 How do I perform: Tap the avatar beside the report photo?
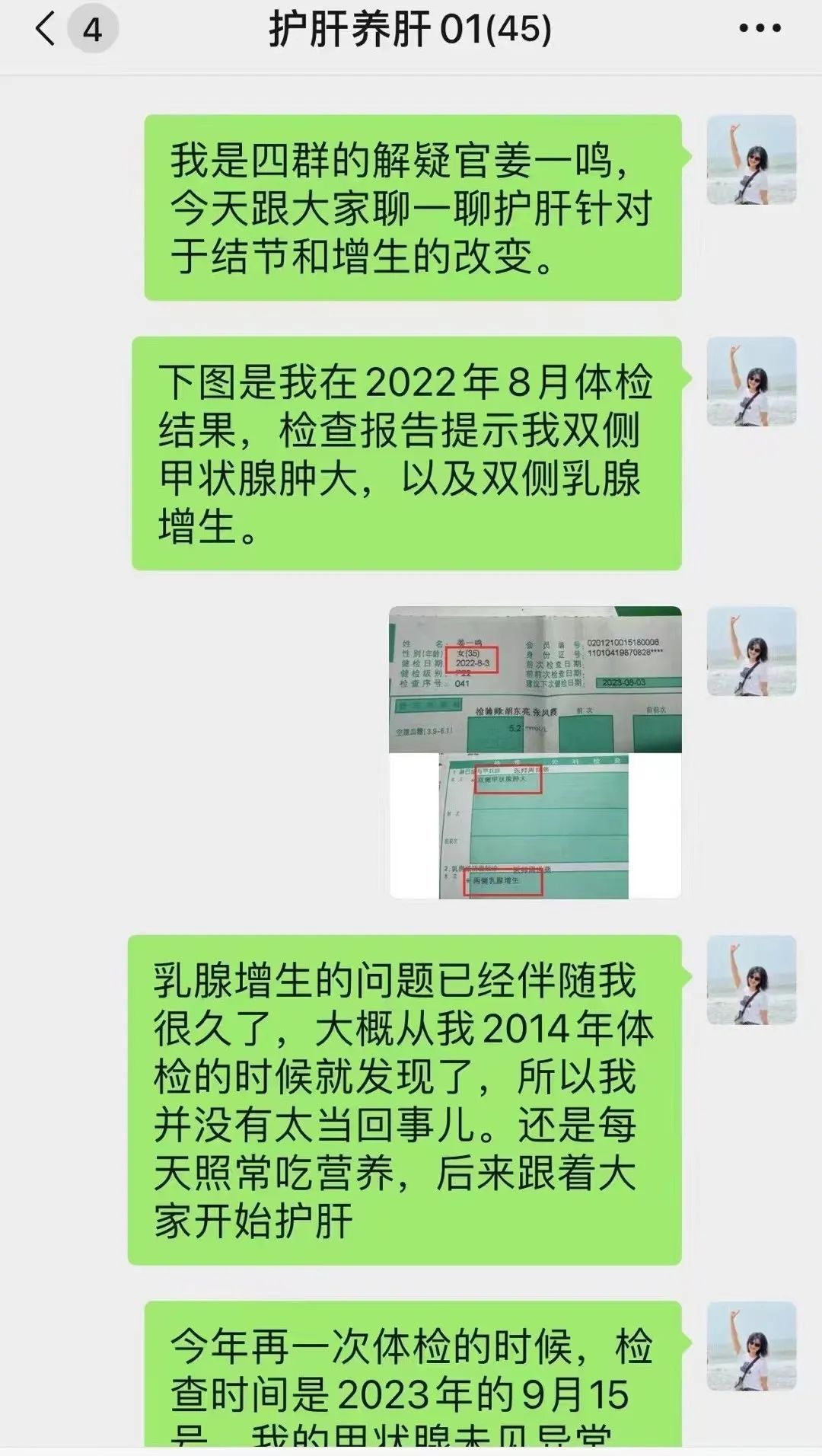[x=751, y=651]
